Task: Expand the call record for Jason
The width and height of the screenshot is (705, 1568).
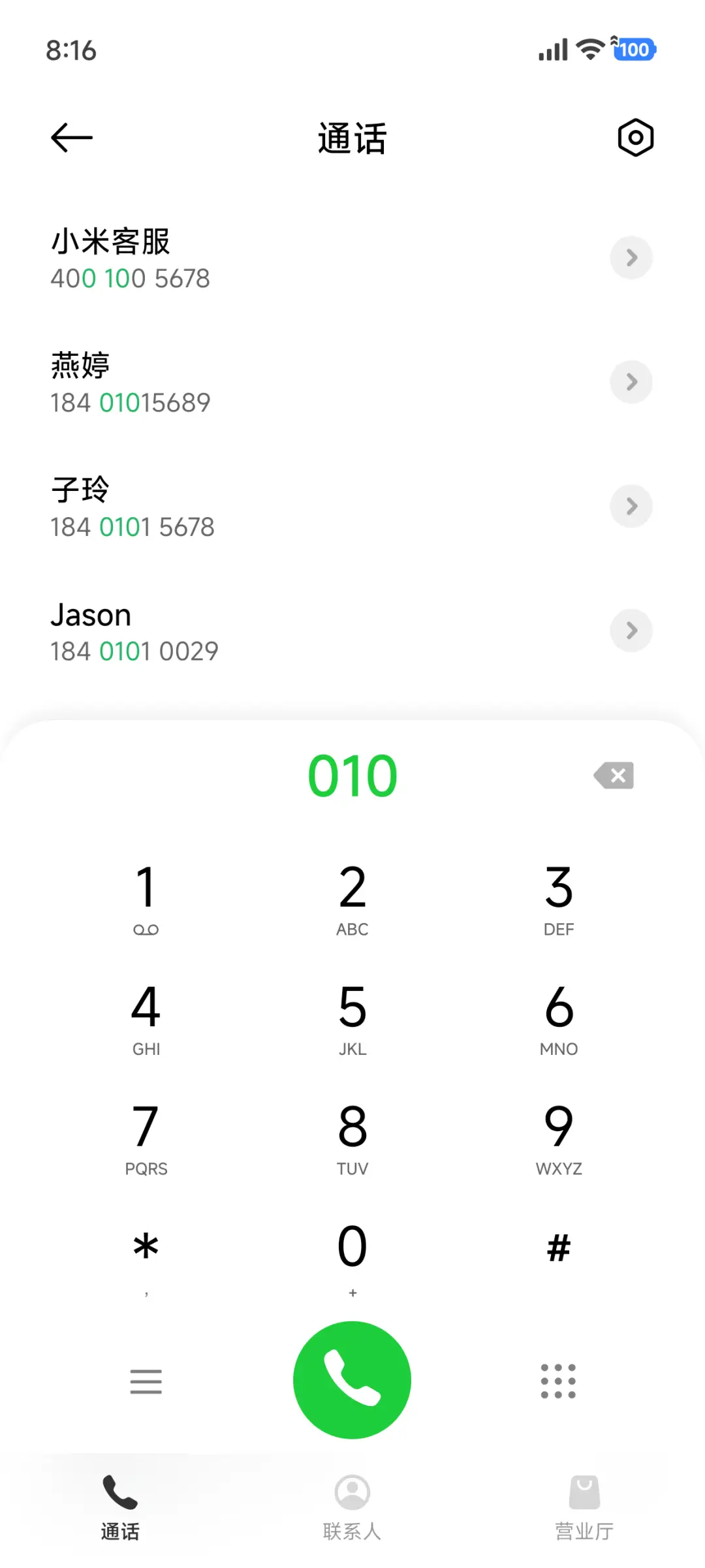Action: click(631, 631)
